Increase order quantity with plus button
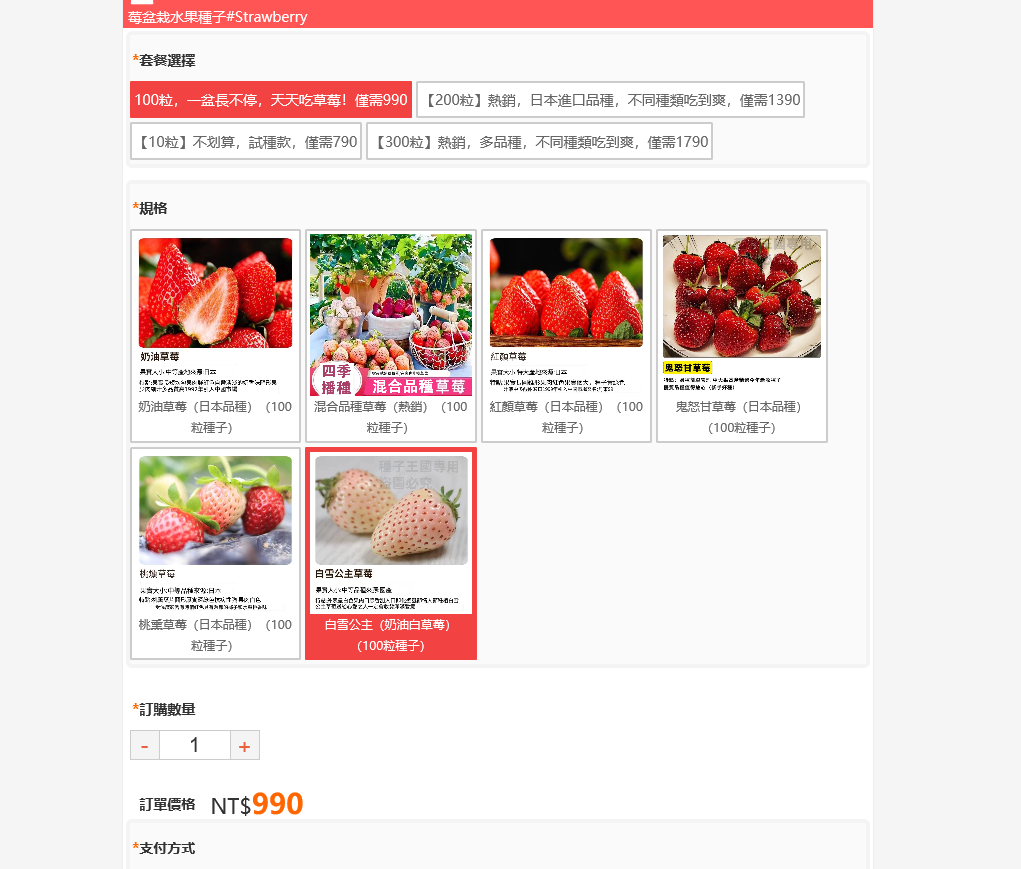The height and width of the screenshot is (869, 1021). (245, 745)
